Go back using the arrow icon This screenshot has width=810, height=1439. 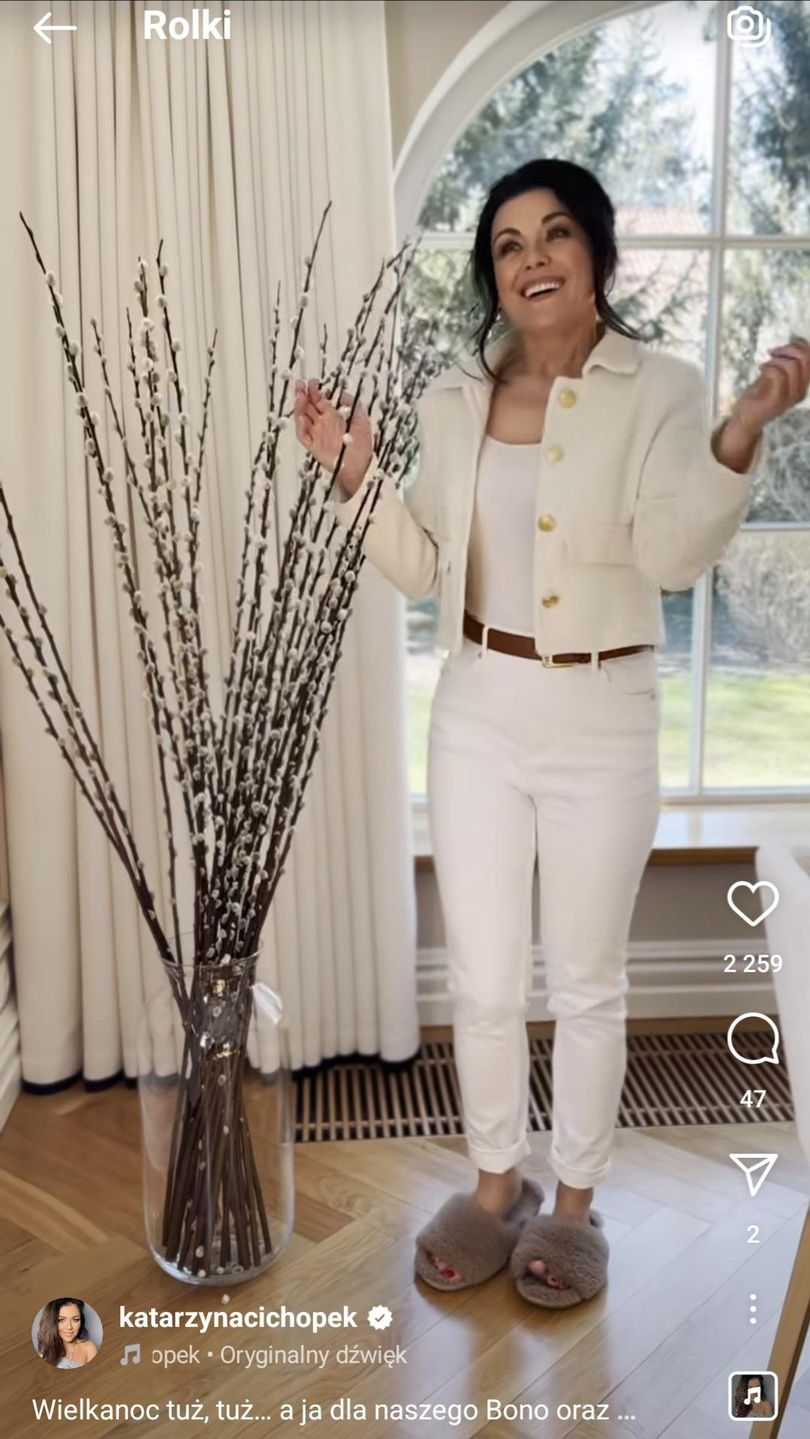(x=54, y=28)
